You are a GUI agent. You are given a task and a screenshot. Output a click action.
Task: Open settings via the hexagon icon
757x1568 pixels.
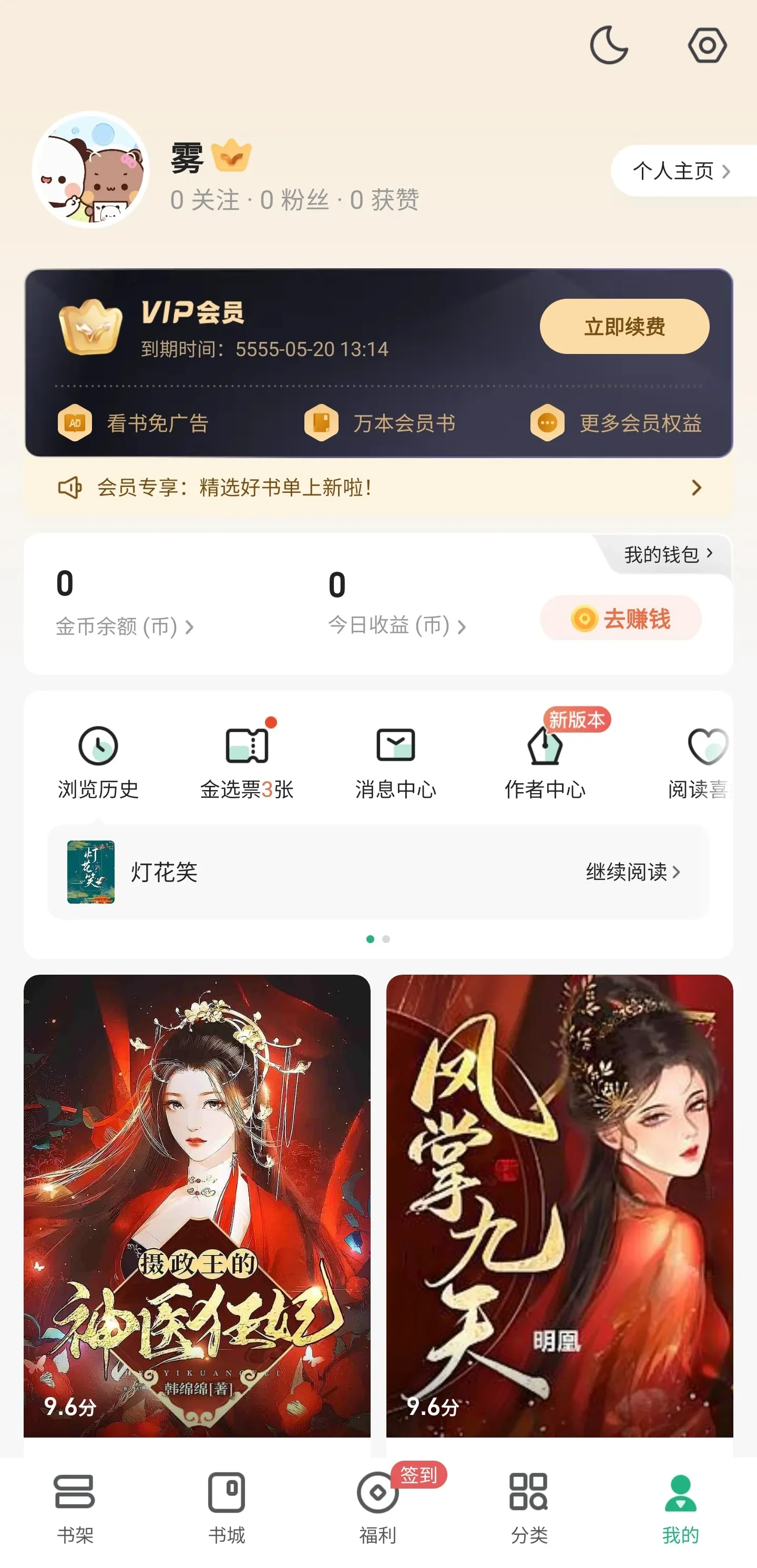tap(707, 45)
